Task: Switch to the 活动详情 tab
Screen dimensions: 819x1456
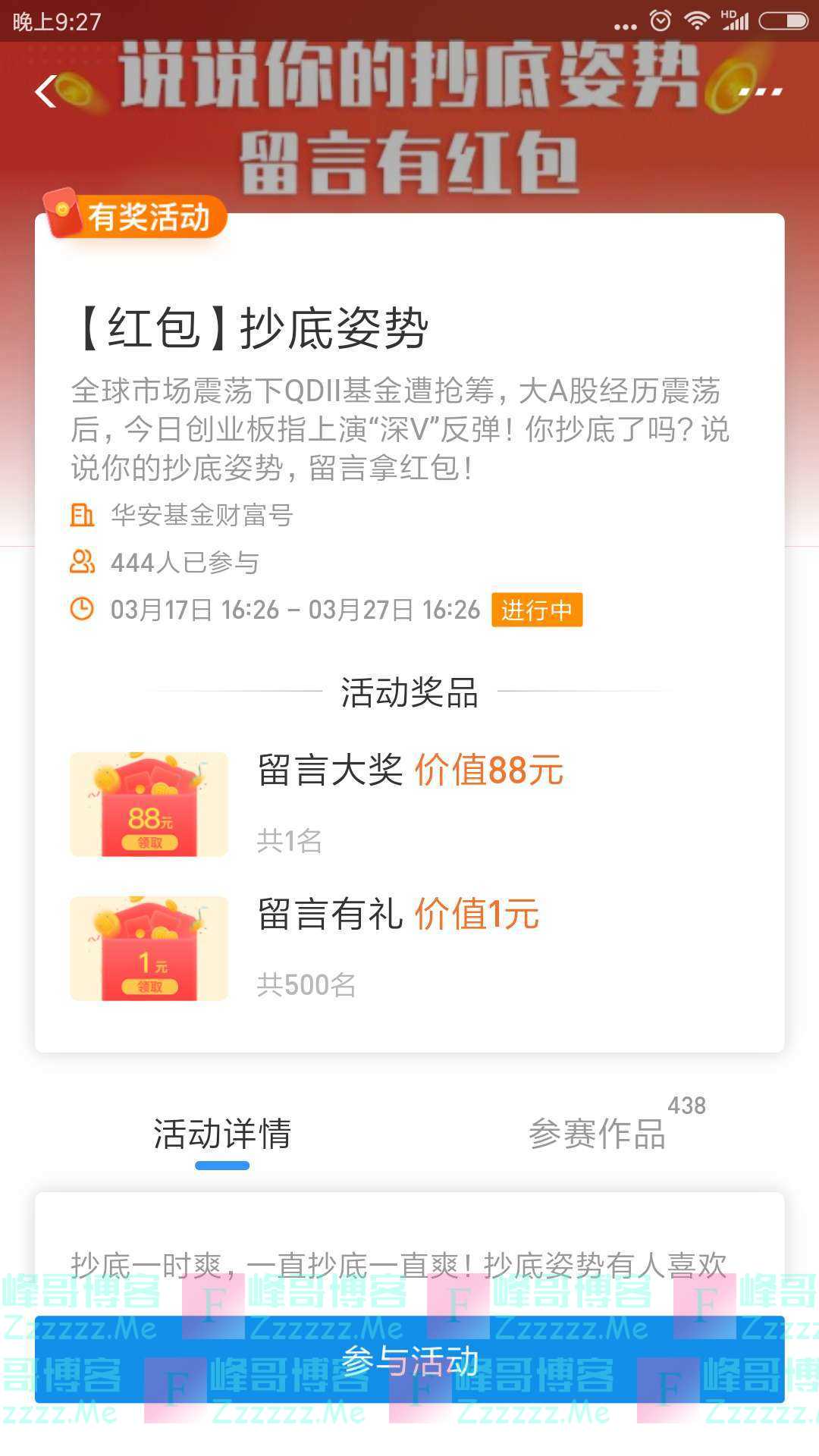Action: pyautogui.click(x=222, y=1134)
